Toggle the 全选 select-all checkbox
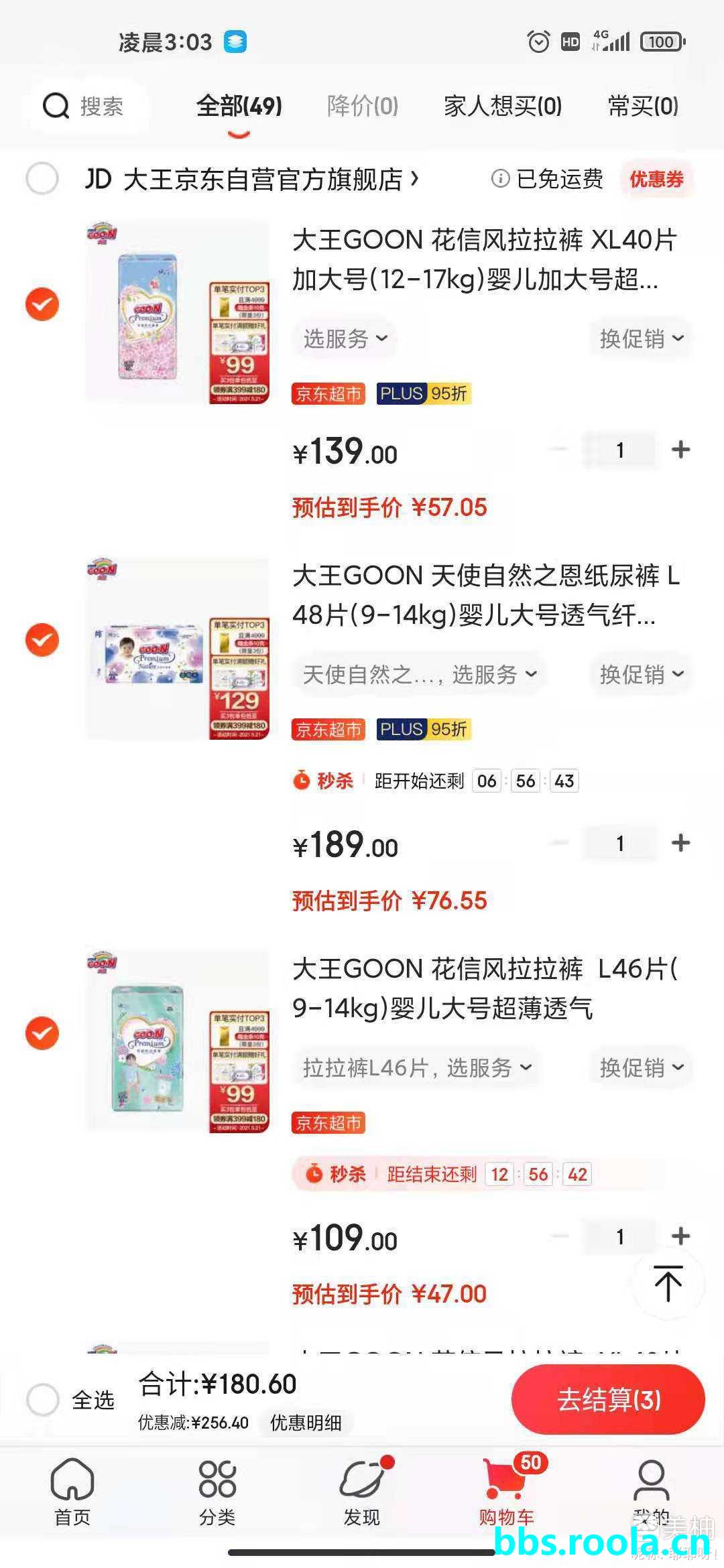 tap(42, 1400)
